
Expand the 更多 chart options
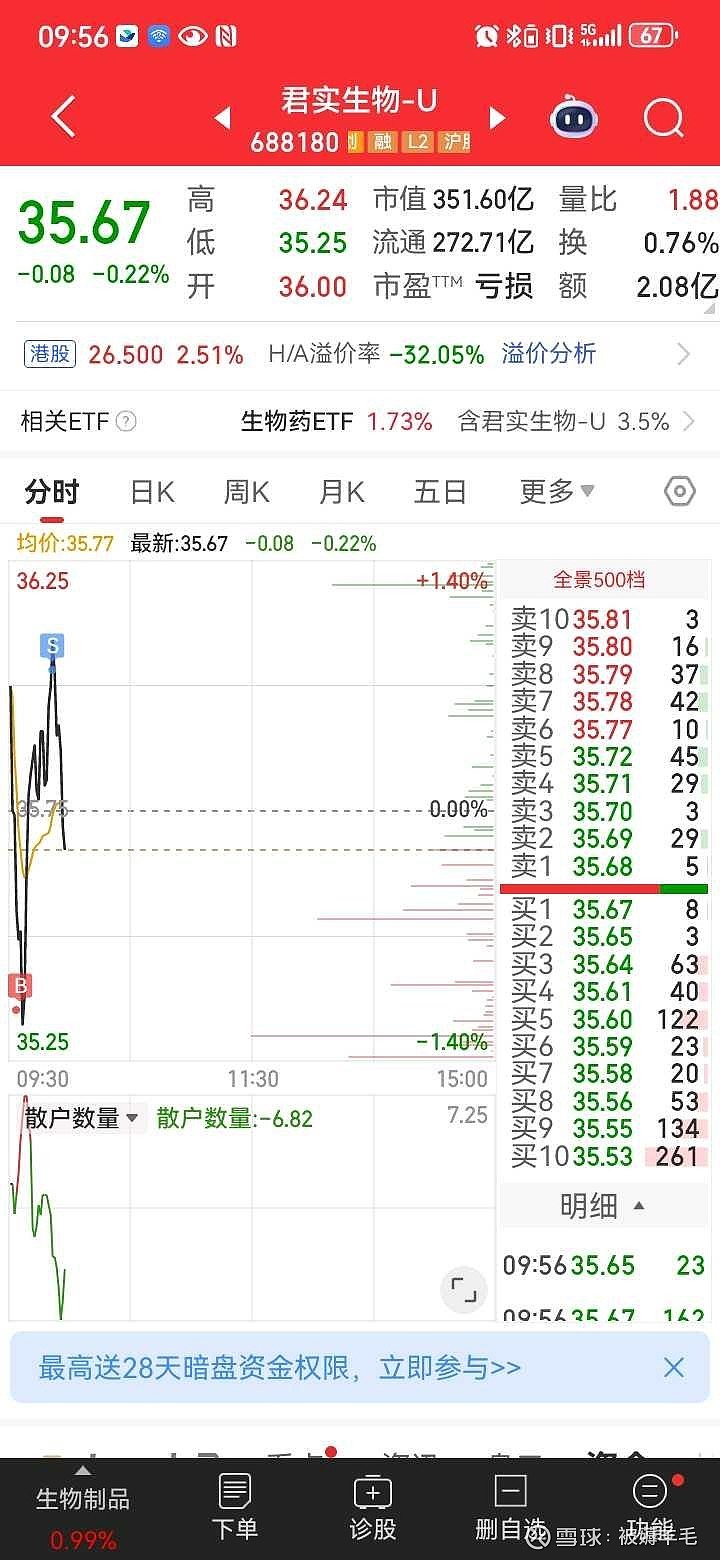tap(557, 491)
